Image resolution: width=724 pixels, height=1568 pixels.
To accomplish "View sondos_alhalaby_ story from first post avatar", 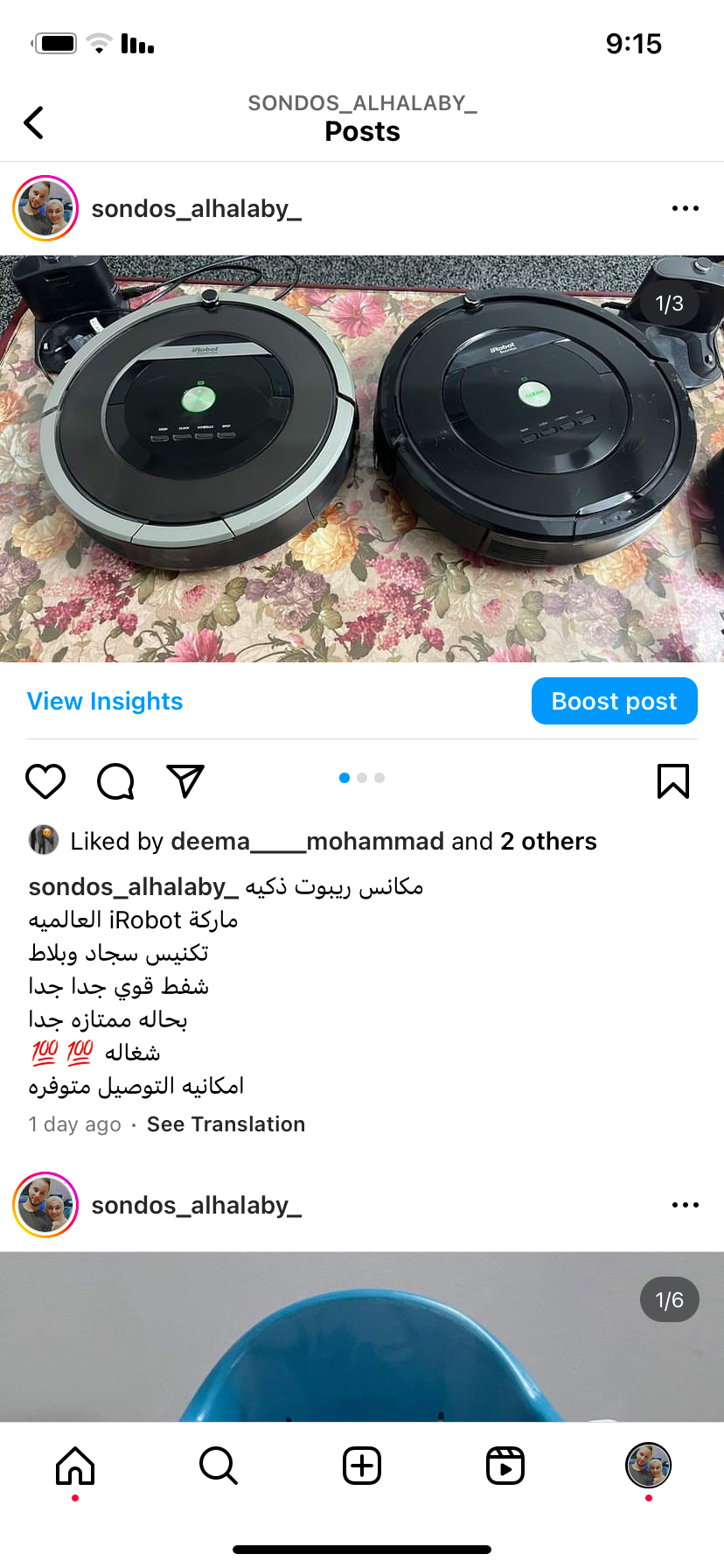I will point(45,208).
